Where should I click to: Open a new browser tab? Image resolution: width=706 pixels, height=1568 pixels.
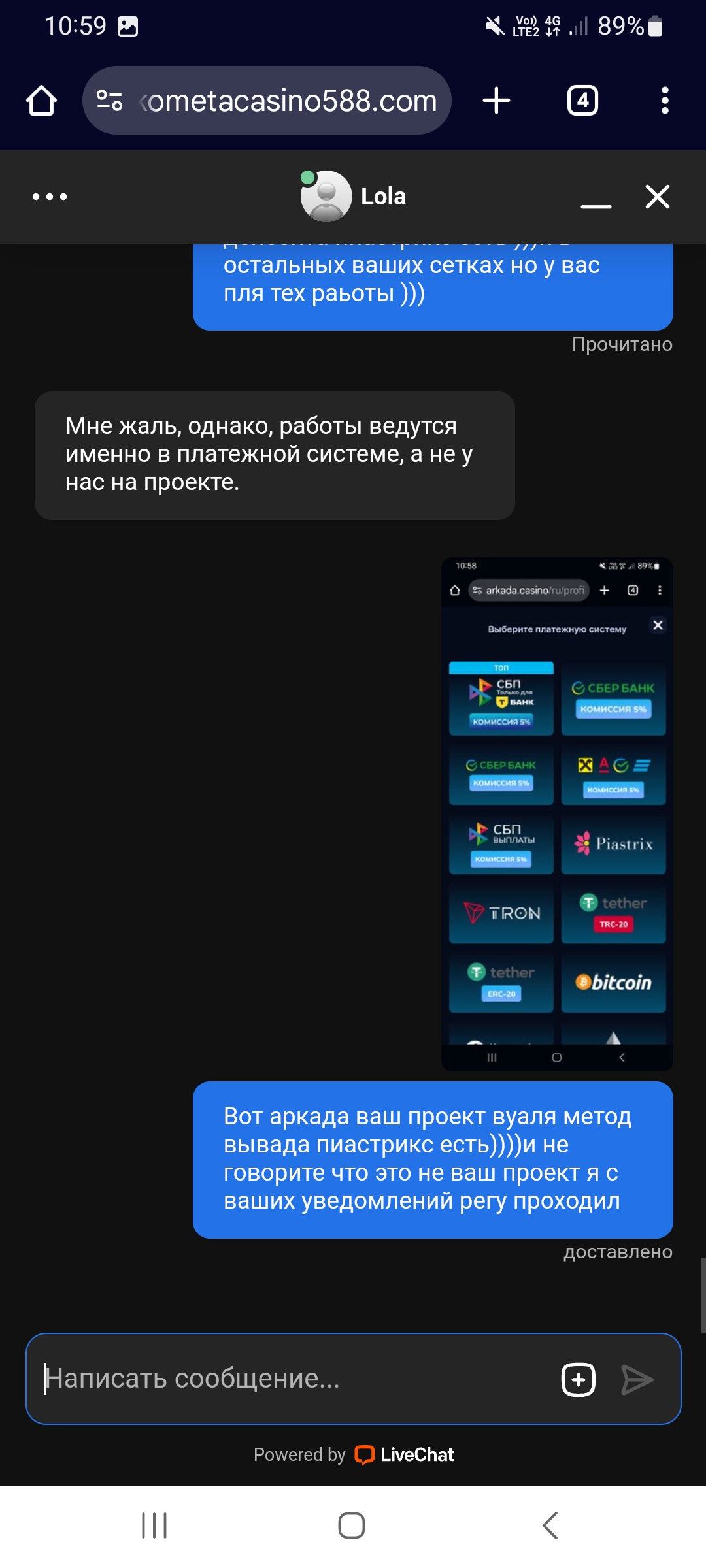click(x=496, y=101)
